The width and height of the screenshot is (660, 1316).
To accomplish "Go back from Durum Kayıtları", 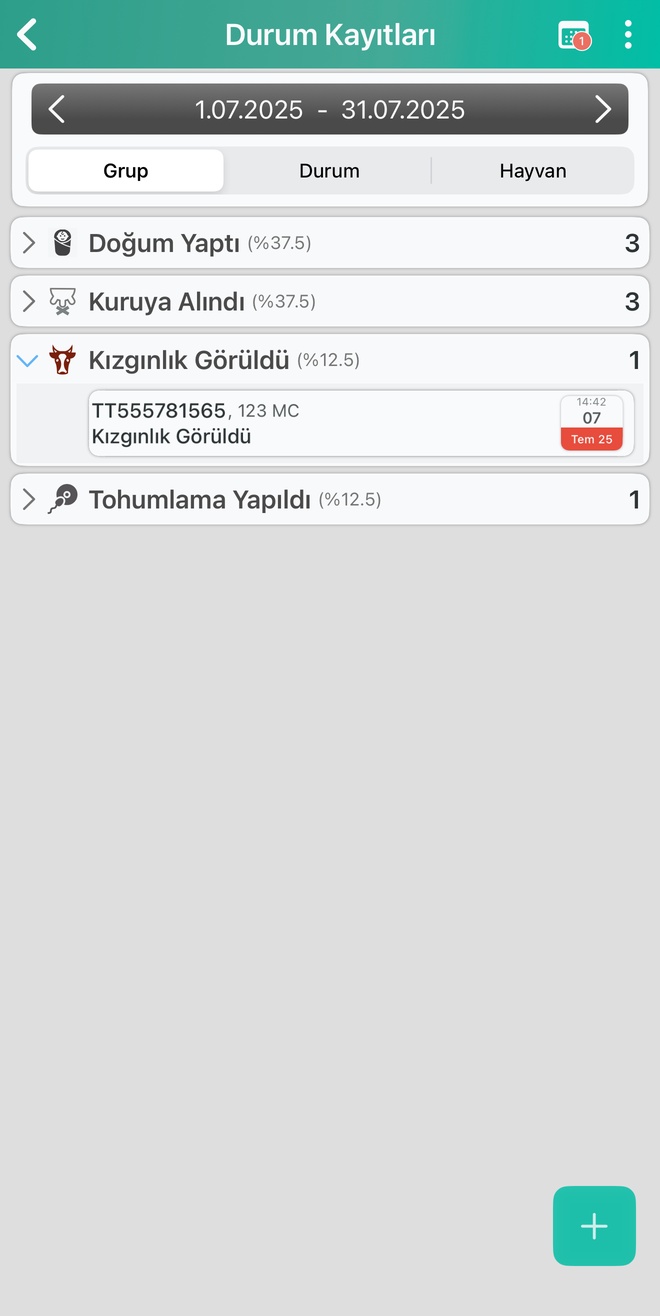I will (x=28, y=35).
